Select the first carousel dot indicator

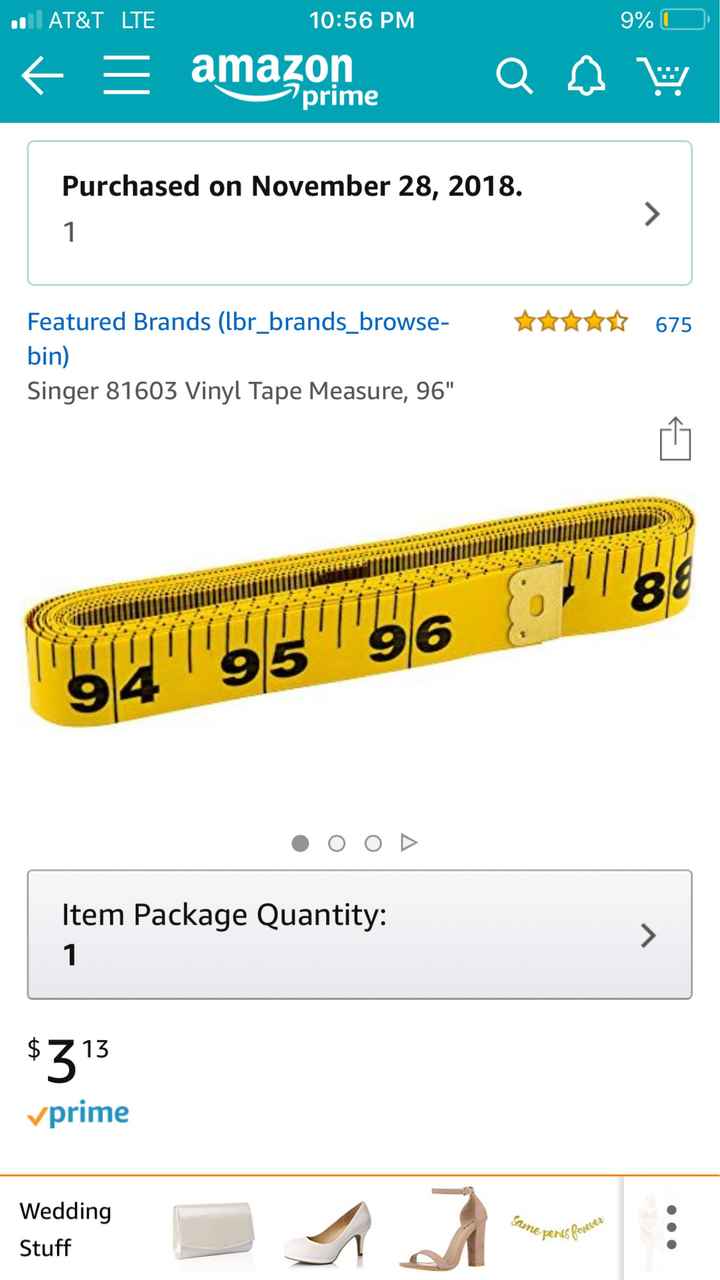click(x=300, y=843)
